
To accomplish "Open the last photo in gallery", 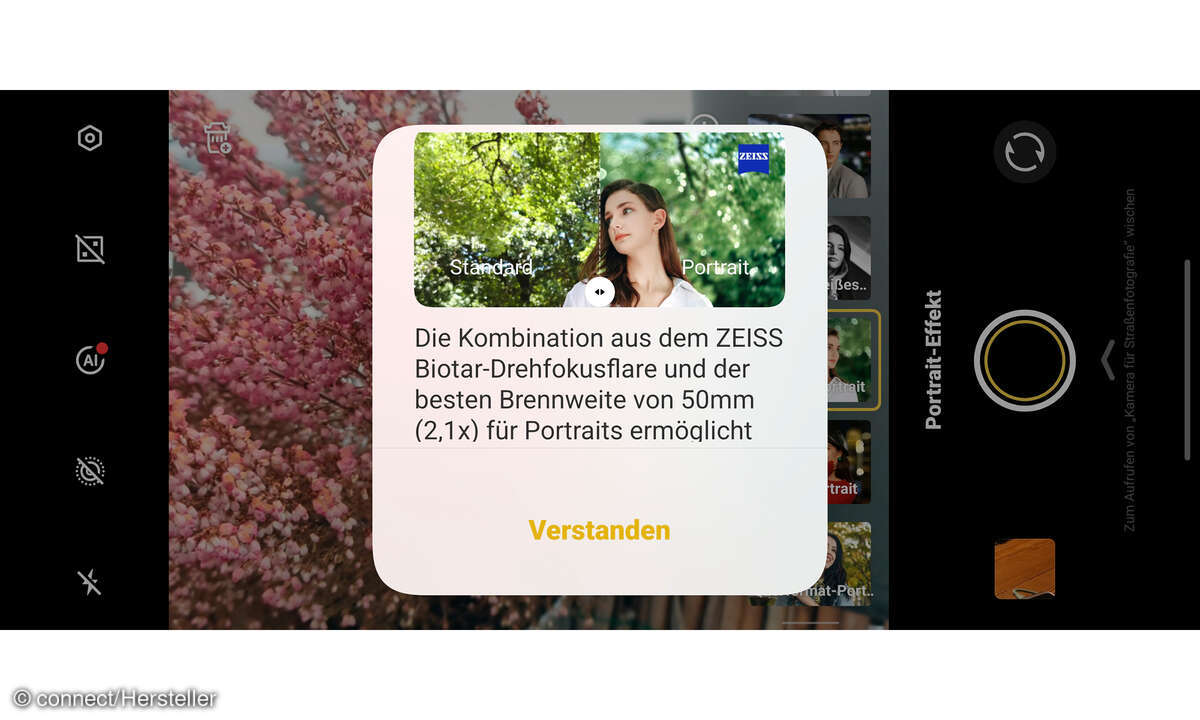I will pos(1024,568).
